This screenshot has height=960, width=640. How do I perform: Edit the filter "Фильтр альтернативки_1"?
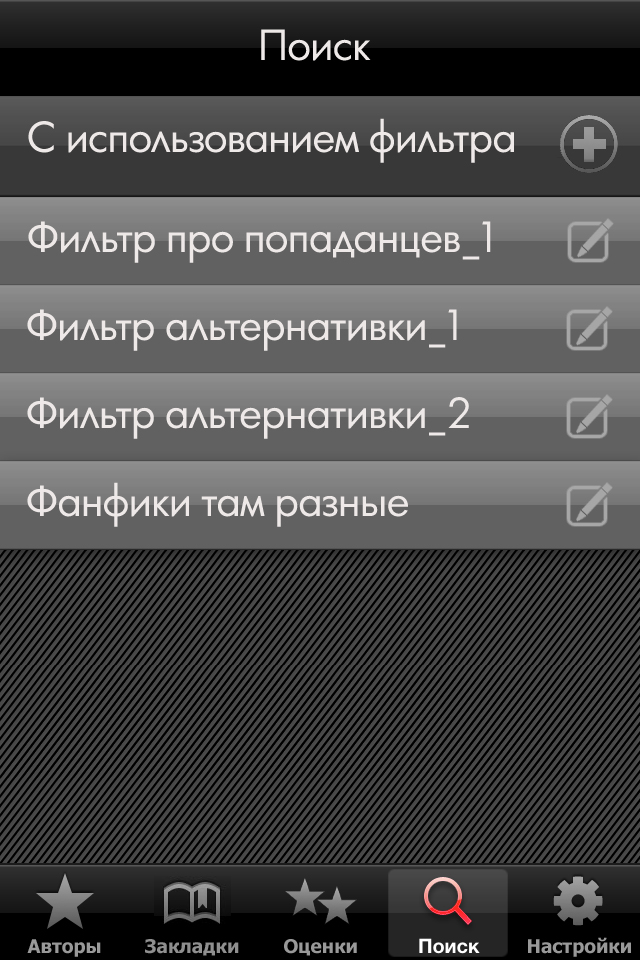tap(589, 329)
